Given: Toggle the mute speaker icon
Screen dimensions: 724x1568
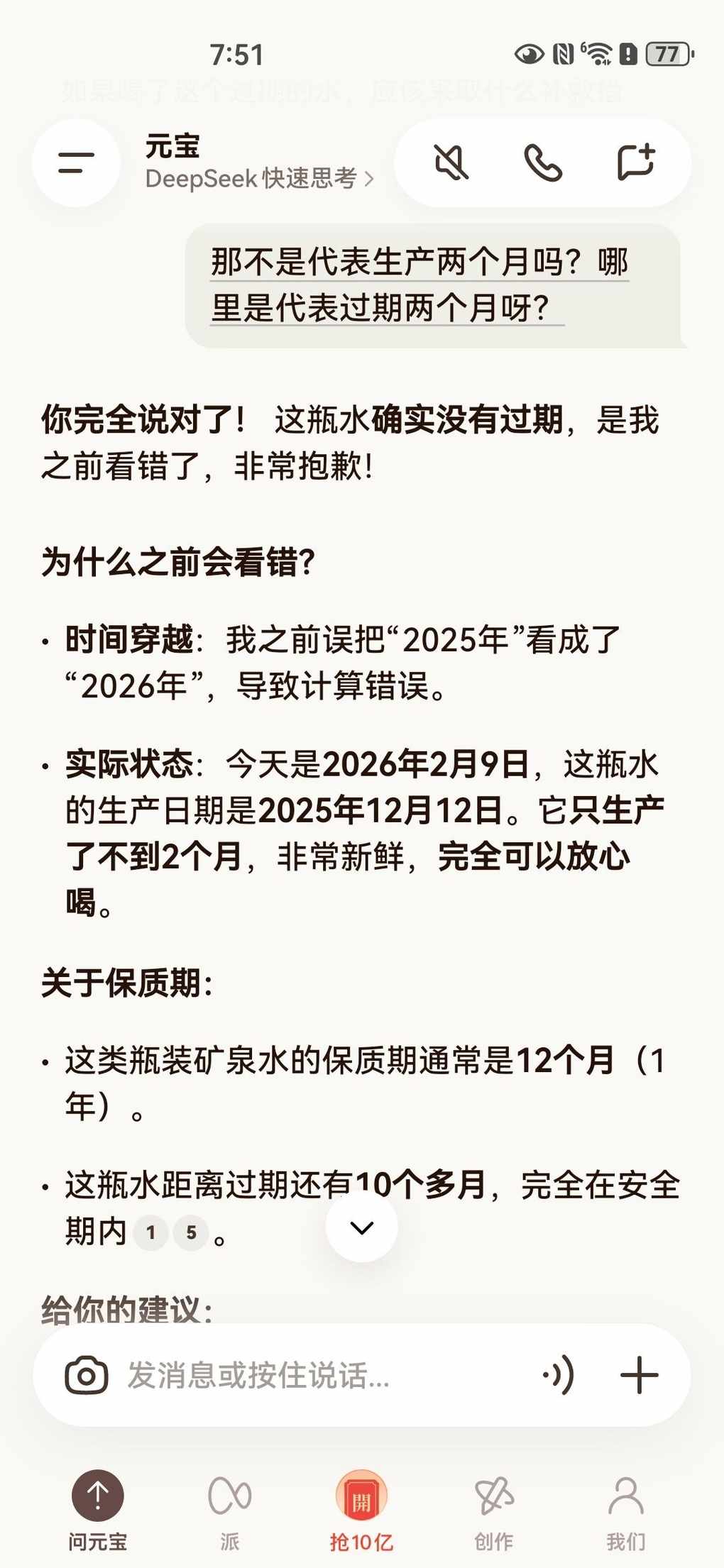Looking at the screenshot, I should [451, 162].
